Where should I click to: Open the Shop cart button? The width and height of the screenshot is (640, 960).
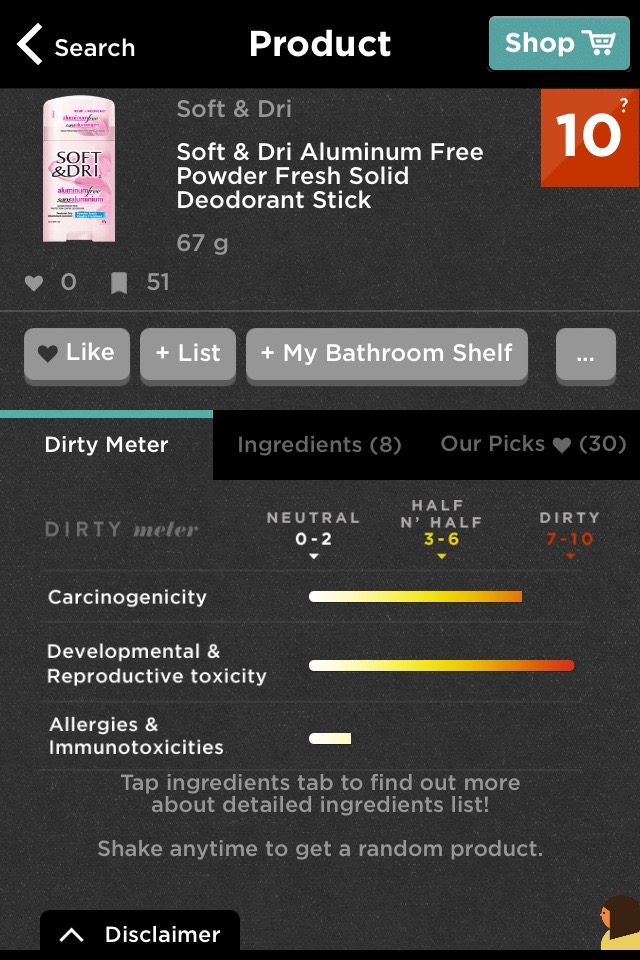[559, 43]
